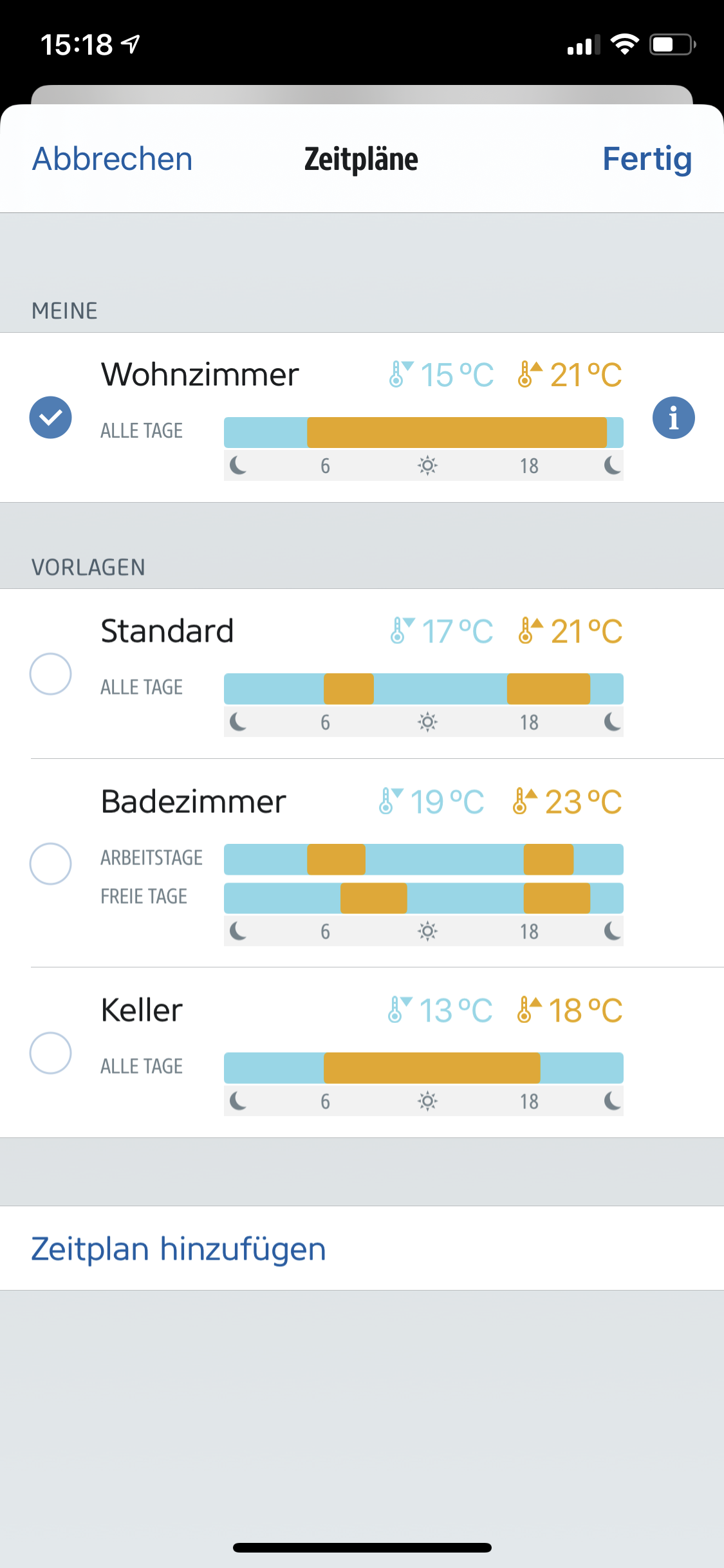The image size is (724, 1568).
Task: Confirm selection with Fertig
Action: pyautogui.click(x=647, y=159)
